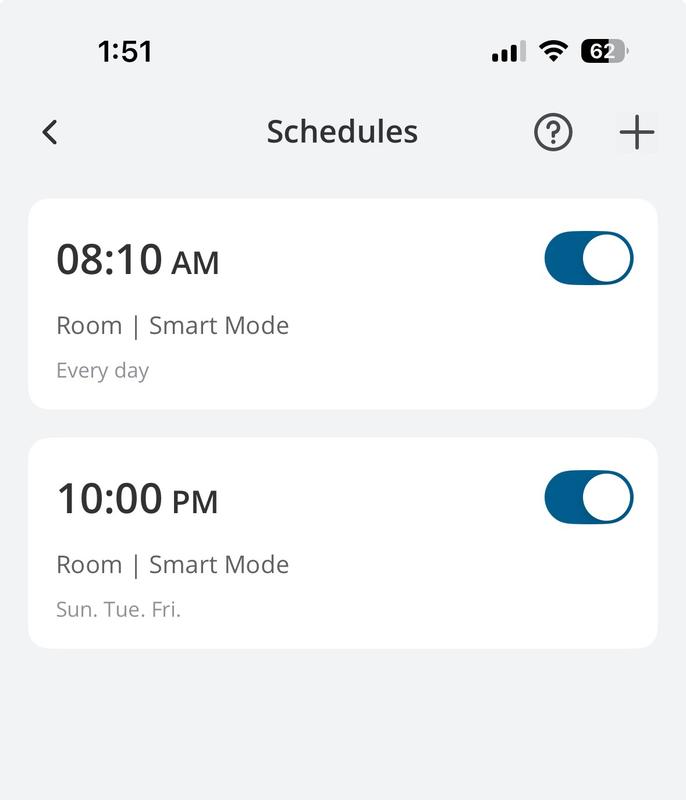
Task: Open the help question mark icon
Action: (553, 132)
